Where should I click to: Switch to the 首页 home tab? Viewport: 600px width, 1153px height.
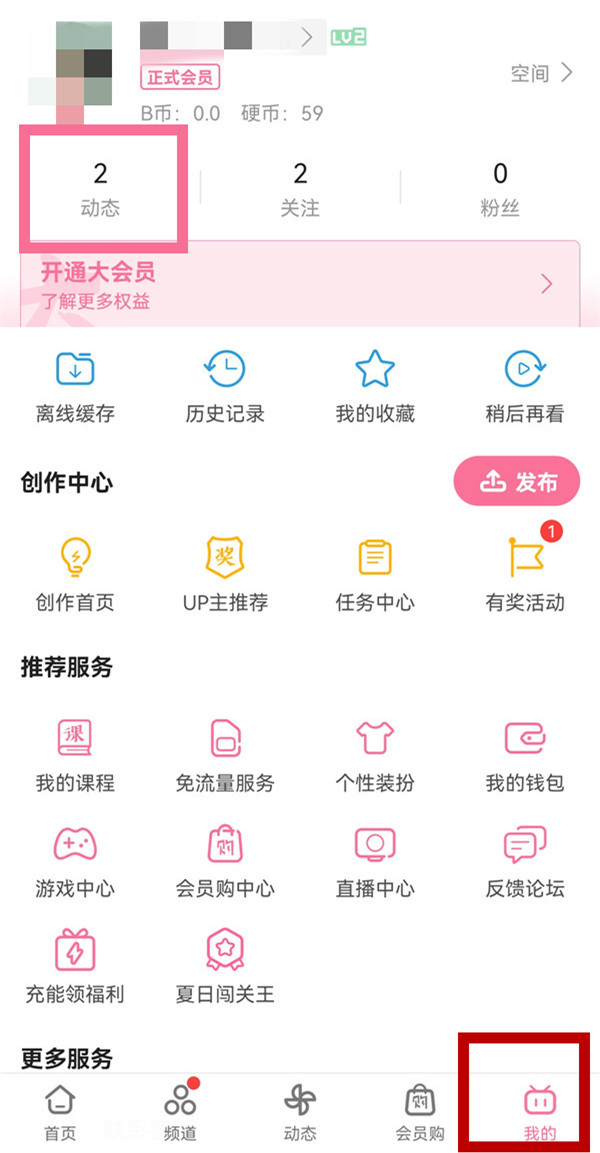60,1112
